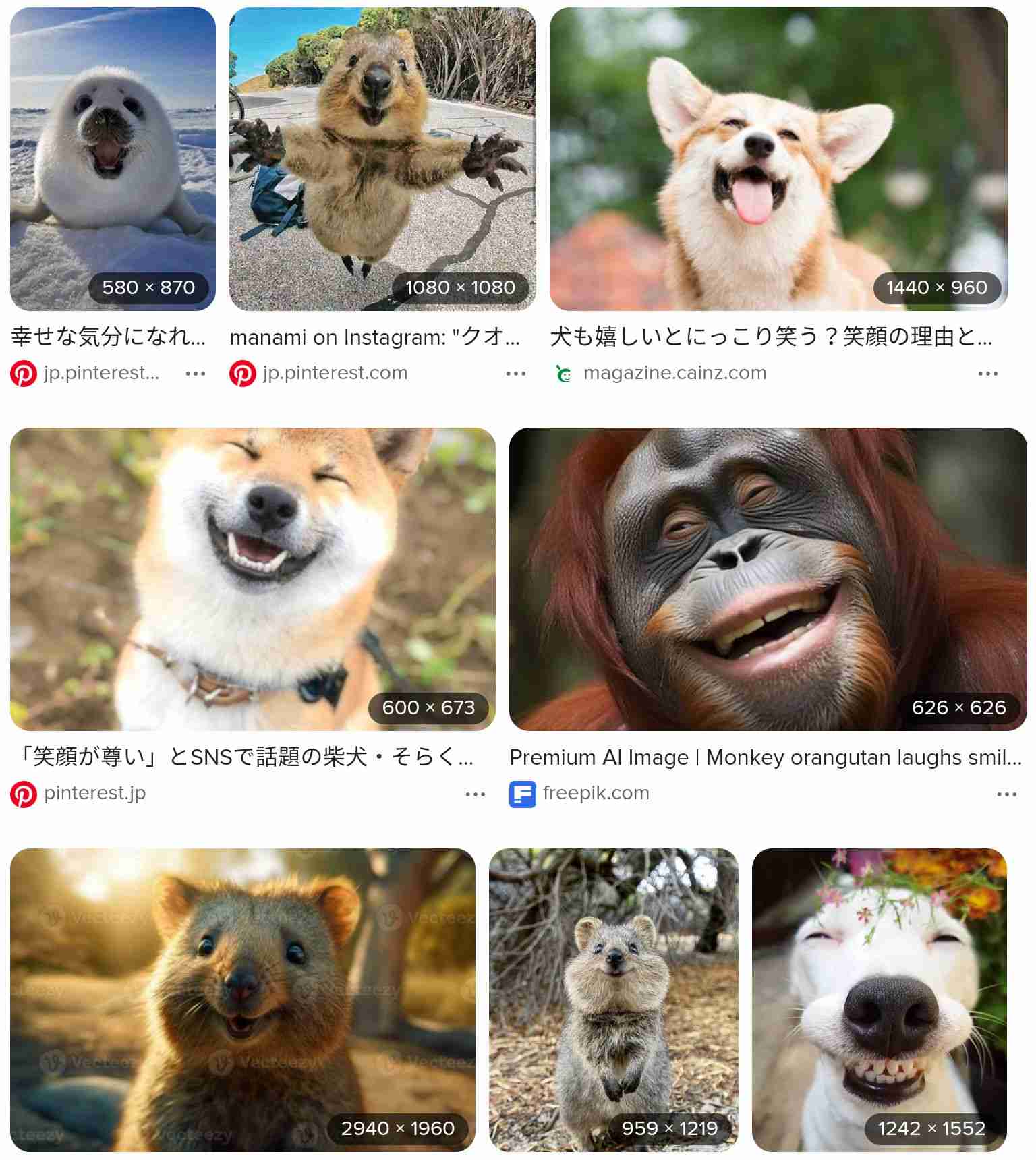Open the smiling shiba inu image
1036x1160 pixels.
point(252,579)
